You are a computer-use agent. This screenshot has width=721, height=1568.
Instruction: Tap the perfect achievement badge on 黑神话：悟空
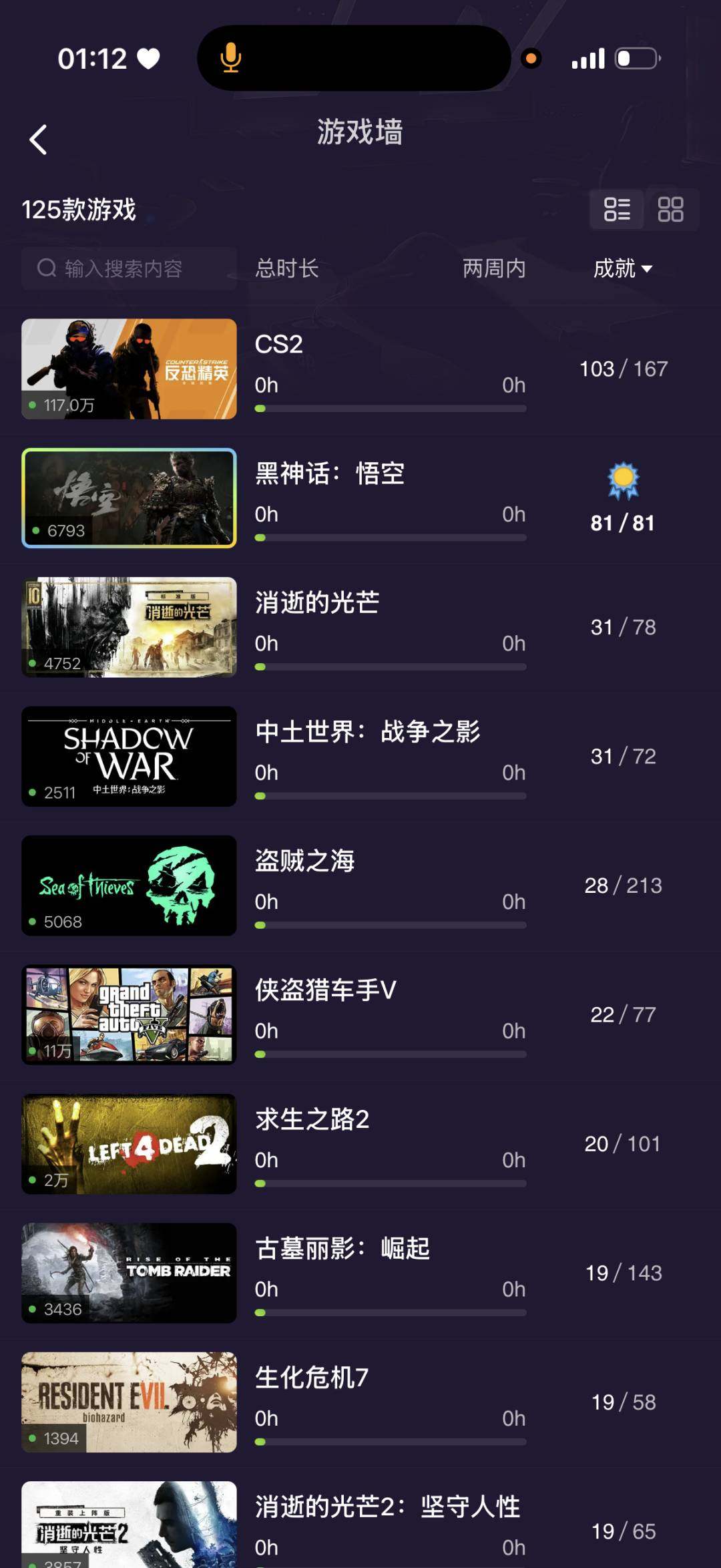point(622,479)
